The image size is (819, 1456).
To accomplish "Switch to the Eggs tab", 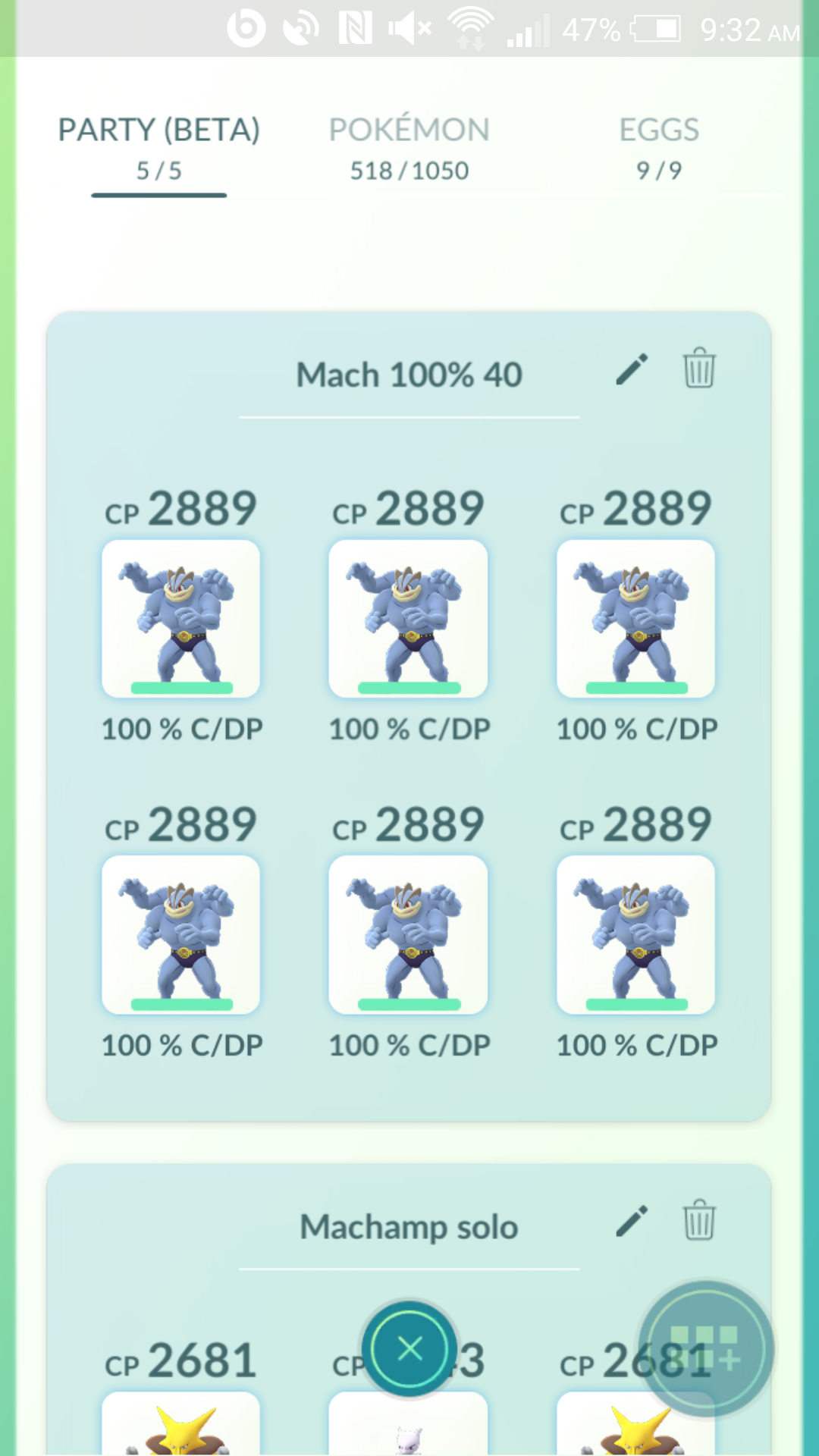I will click(659, 149).
